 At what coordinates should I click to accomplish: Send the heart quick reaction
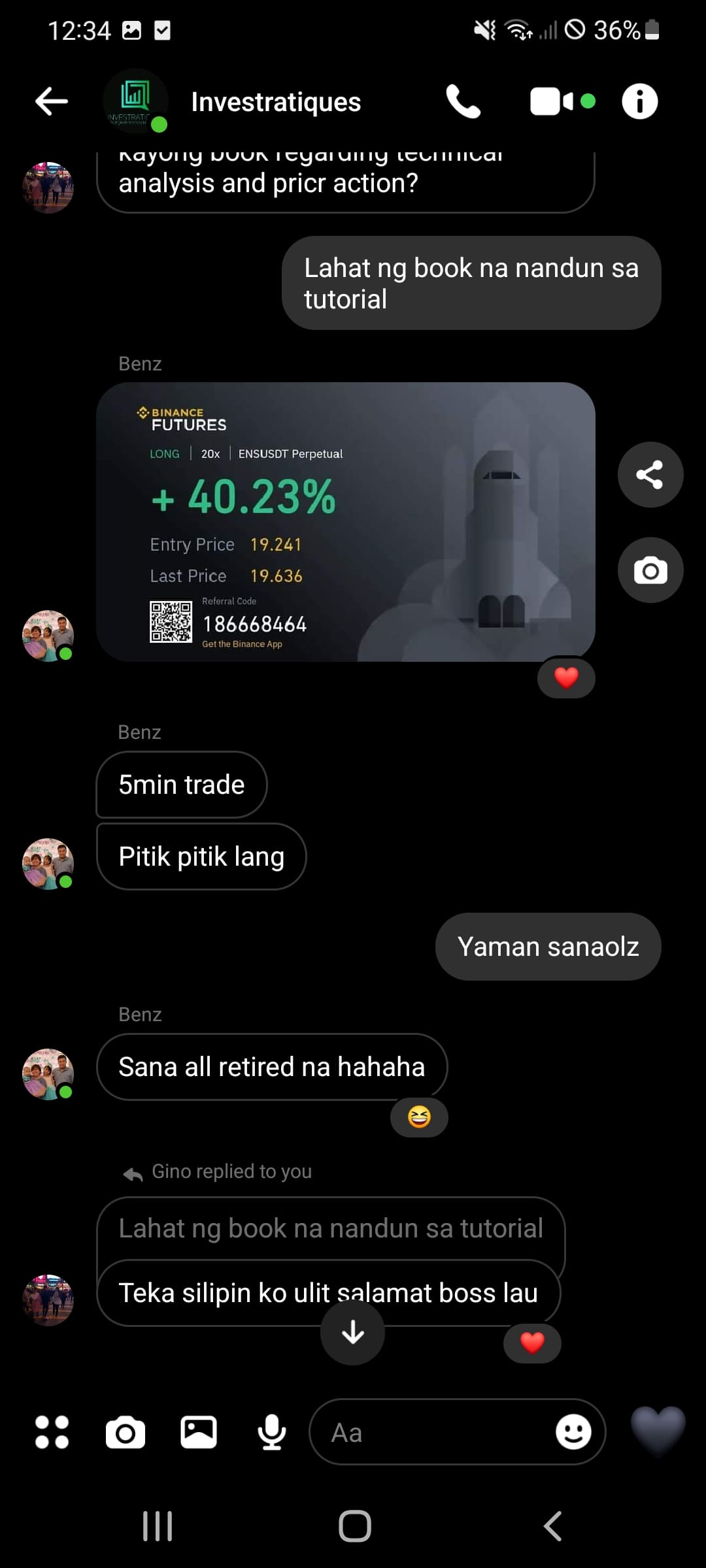pyautogui.click(x=658, y=1431)
